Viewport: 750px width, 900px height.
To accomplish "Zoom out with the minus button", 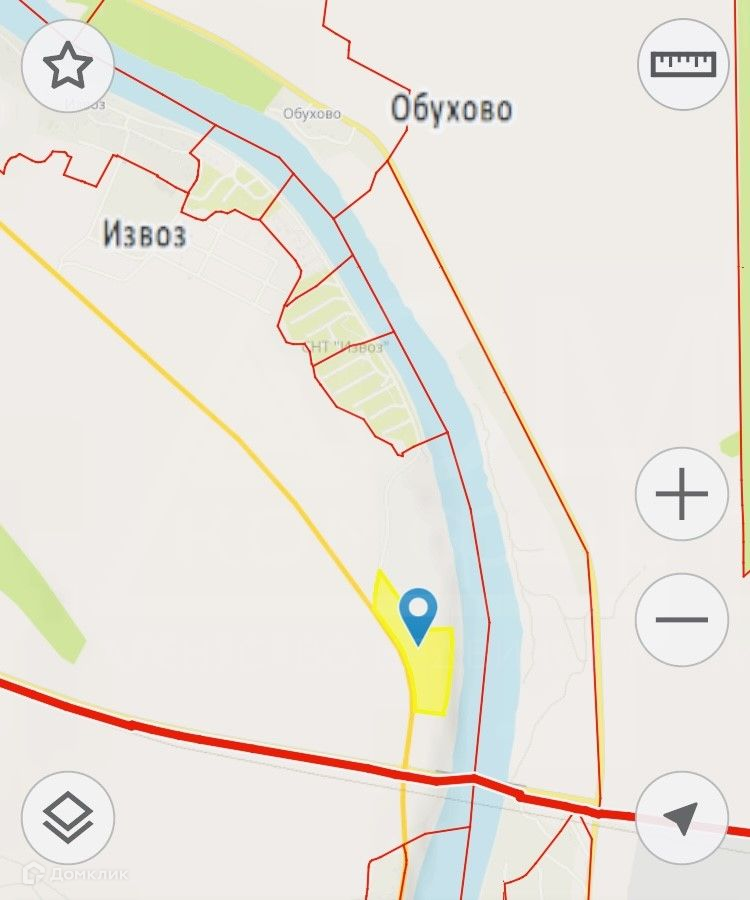I will [x=682, y=619].
